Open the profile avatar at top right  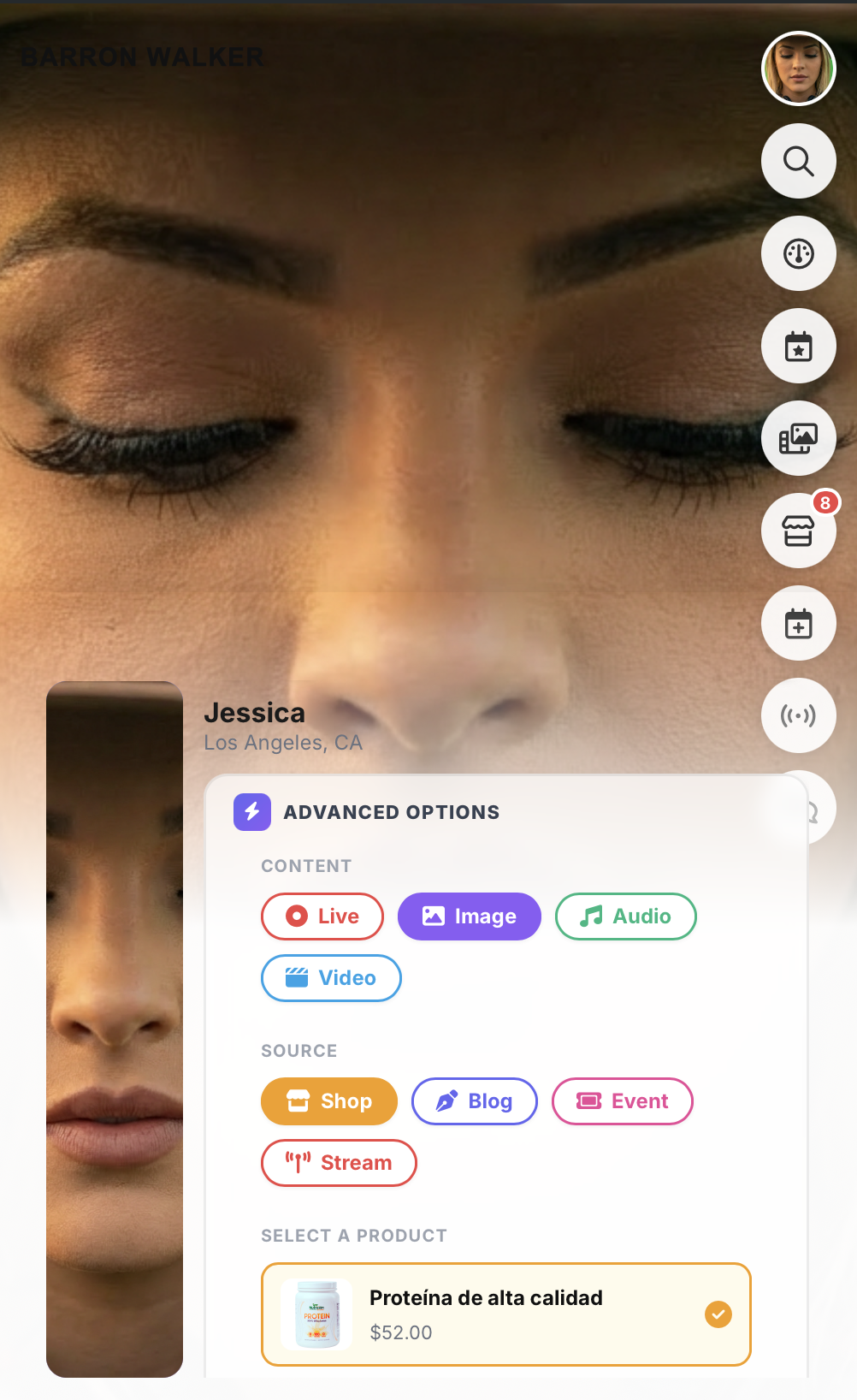798,68
